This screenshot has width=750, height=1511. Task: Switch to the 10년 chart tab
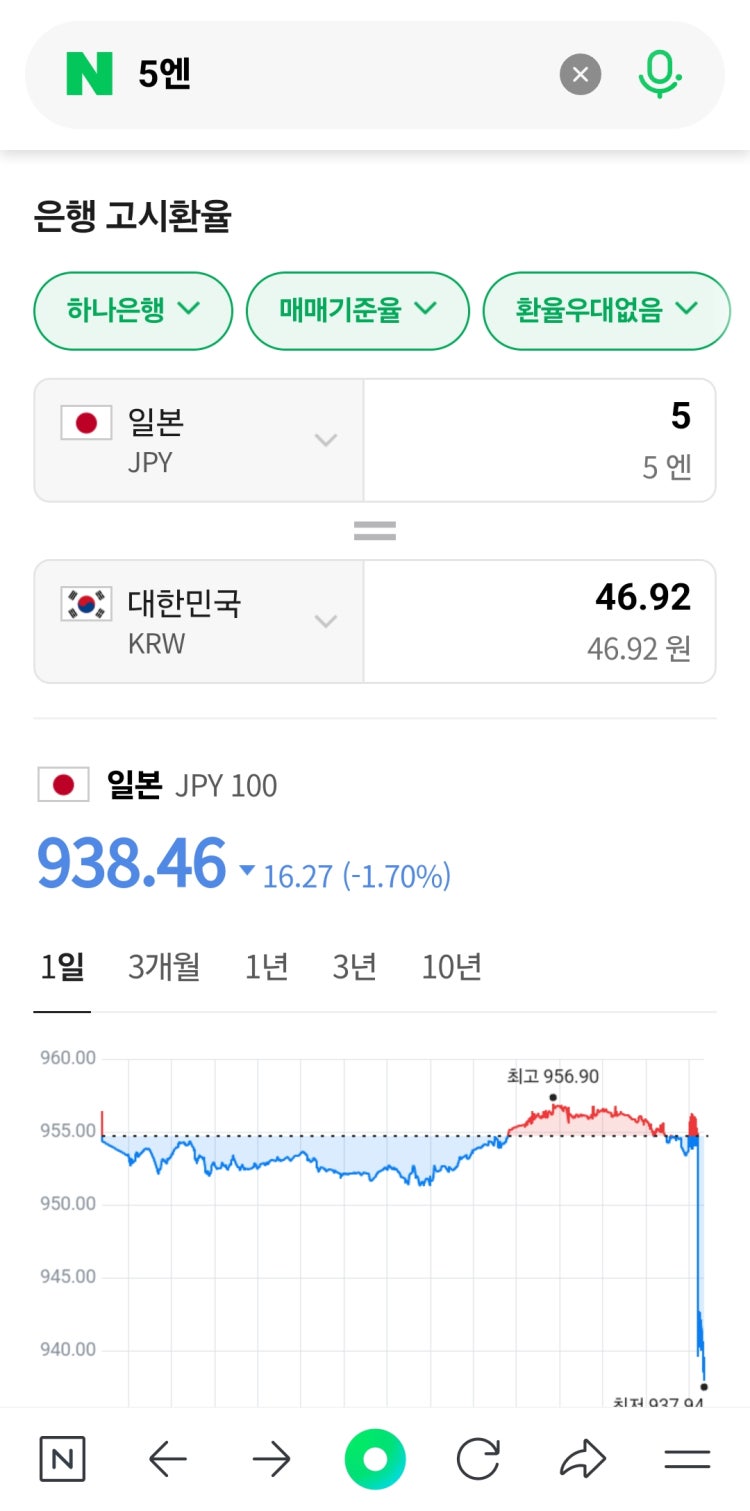tap(452, 967)
